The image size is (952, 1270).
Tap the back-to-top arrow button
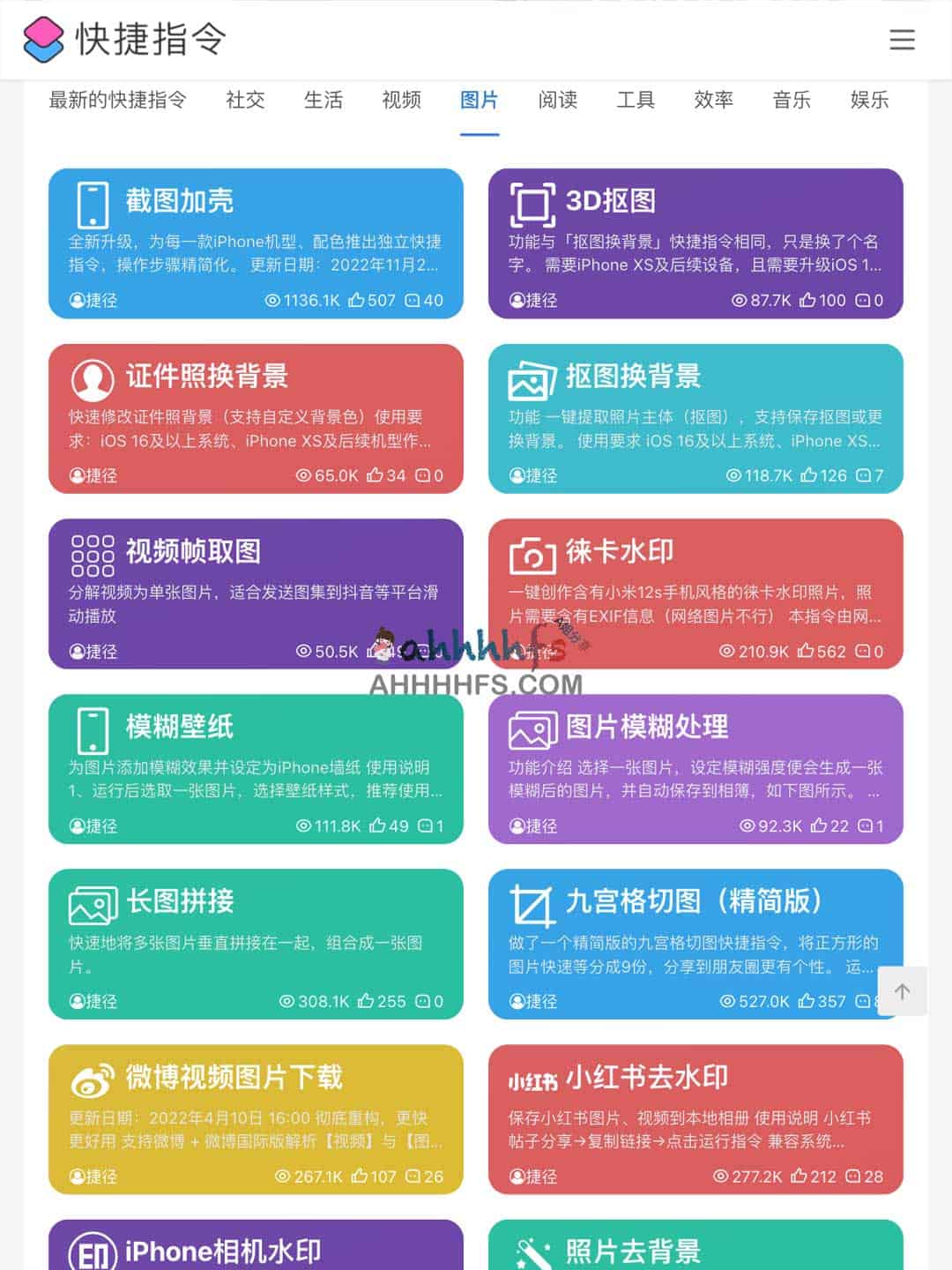[x=902, y=991]
